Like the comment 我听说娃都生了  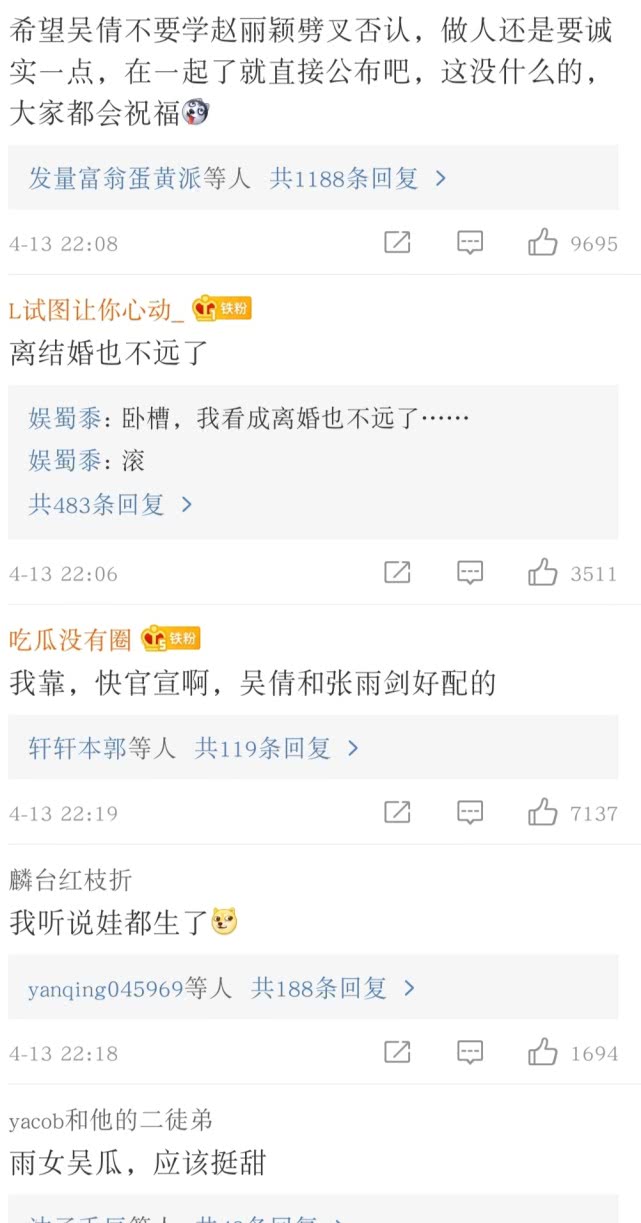pyautogui.click(x=543, y=1053)
